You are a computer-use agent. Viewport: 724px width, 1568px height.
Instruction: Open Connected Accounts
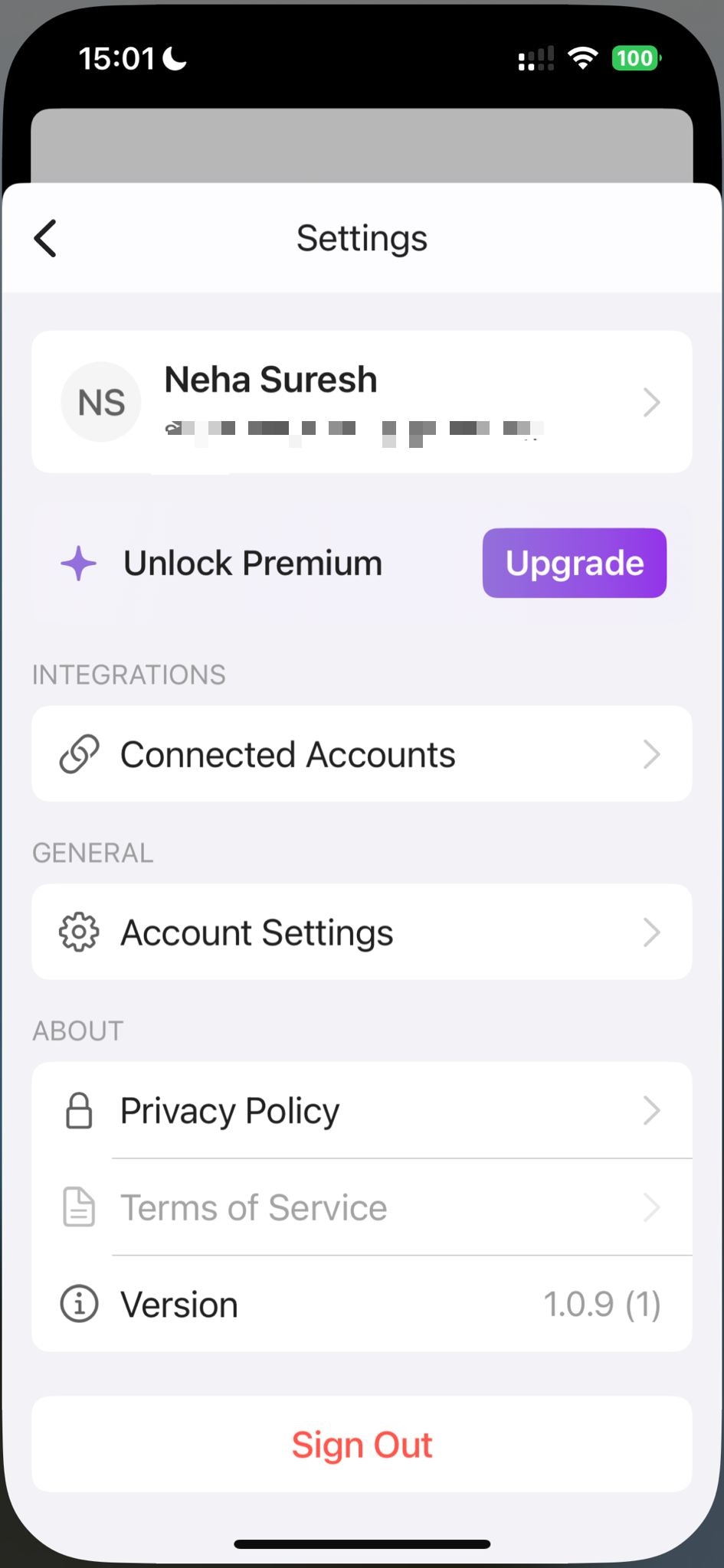pyautogui.click(x=362, y=754)
